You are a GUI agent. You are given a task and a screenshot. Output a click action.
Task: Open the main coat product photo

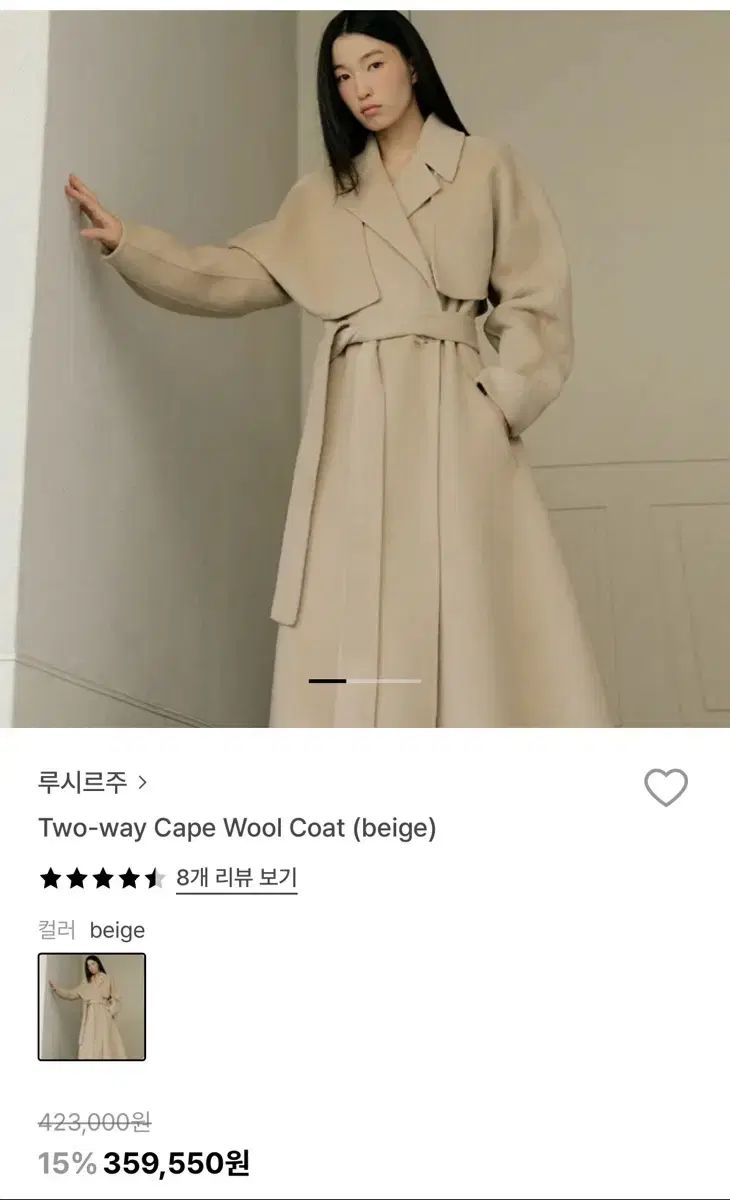[365, 368]
